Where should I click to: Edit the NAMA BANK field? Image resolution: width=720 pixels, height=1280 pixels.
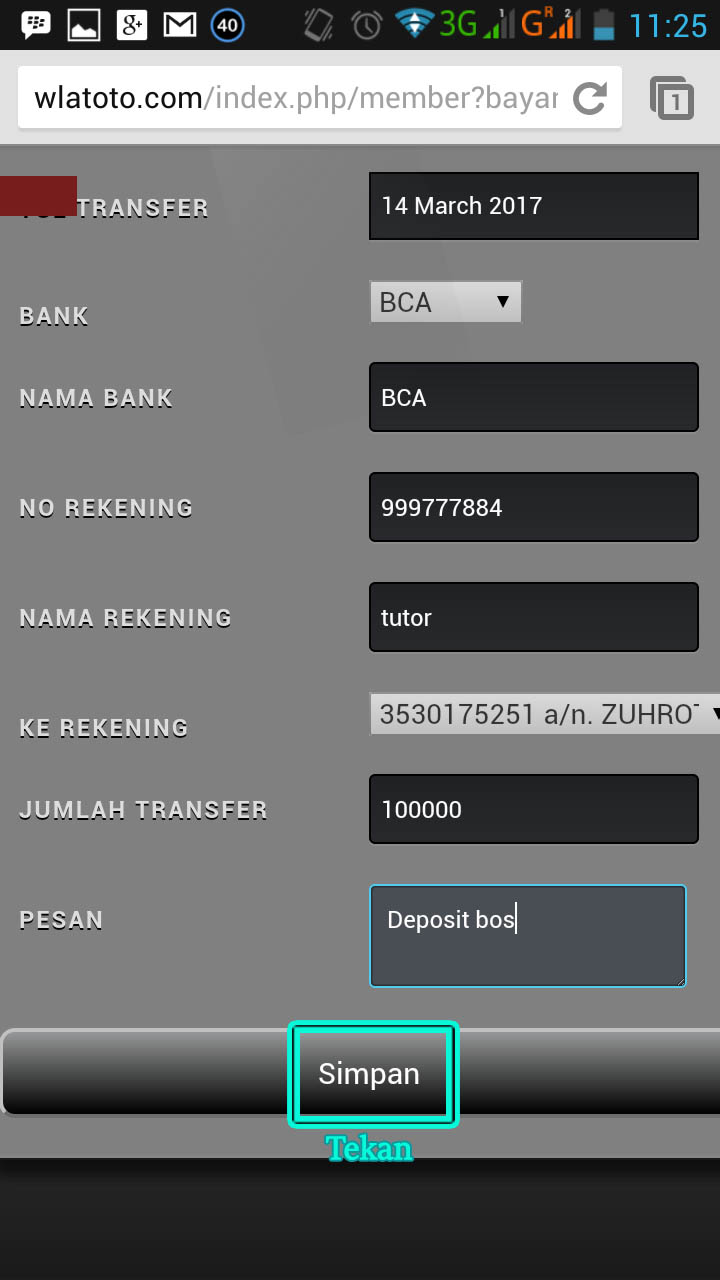(534, 397)
